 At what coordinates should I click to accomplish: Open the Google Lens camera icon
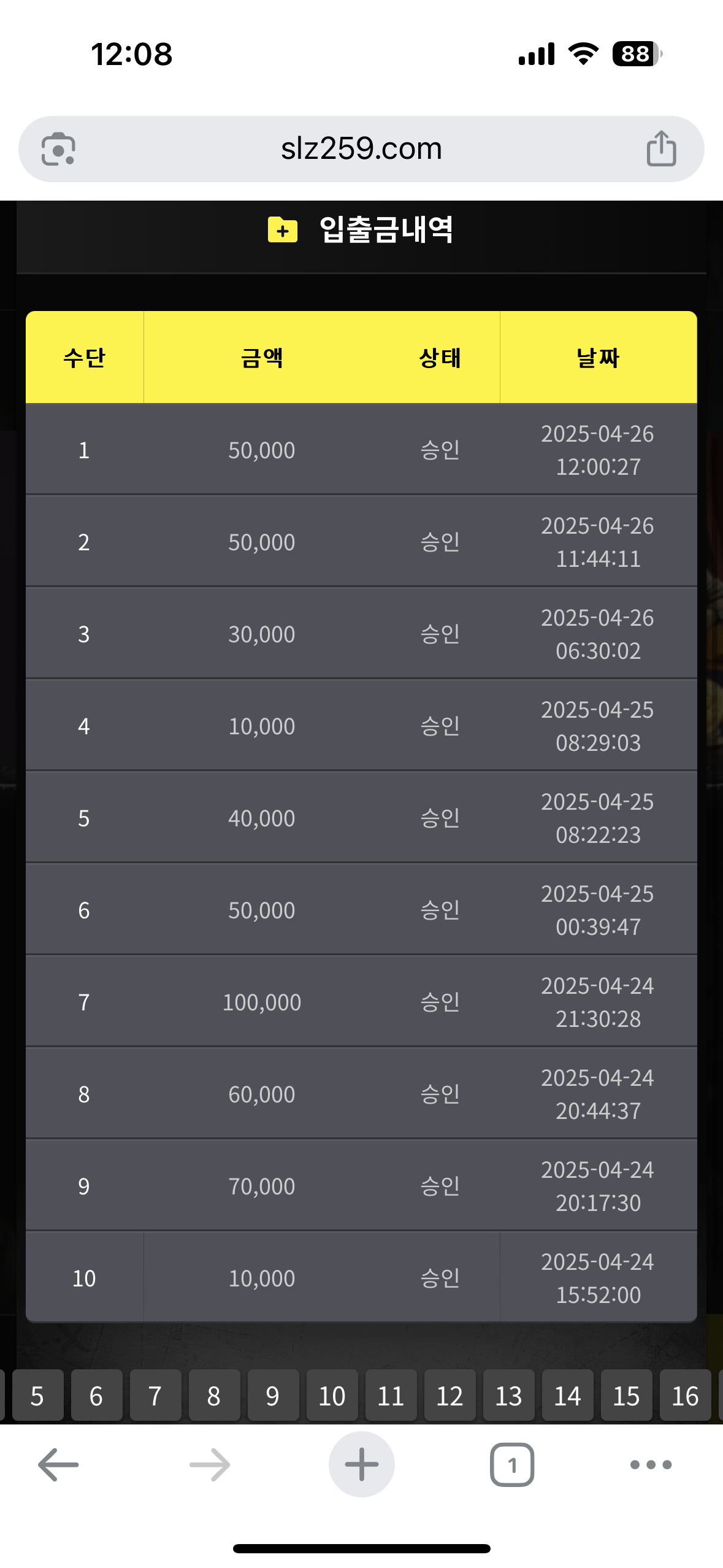(x=58, y=149)
